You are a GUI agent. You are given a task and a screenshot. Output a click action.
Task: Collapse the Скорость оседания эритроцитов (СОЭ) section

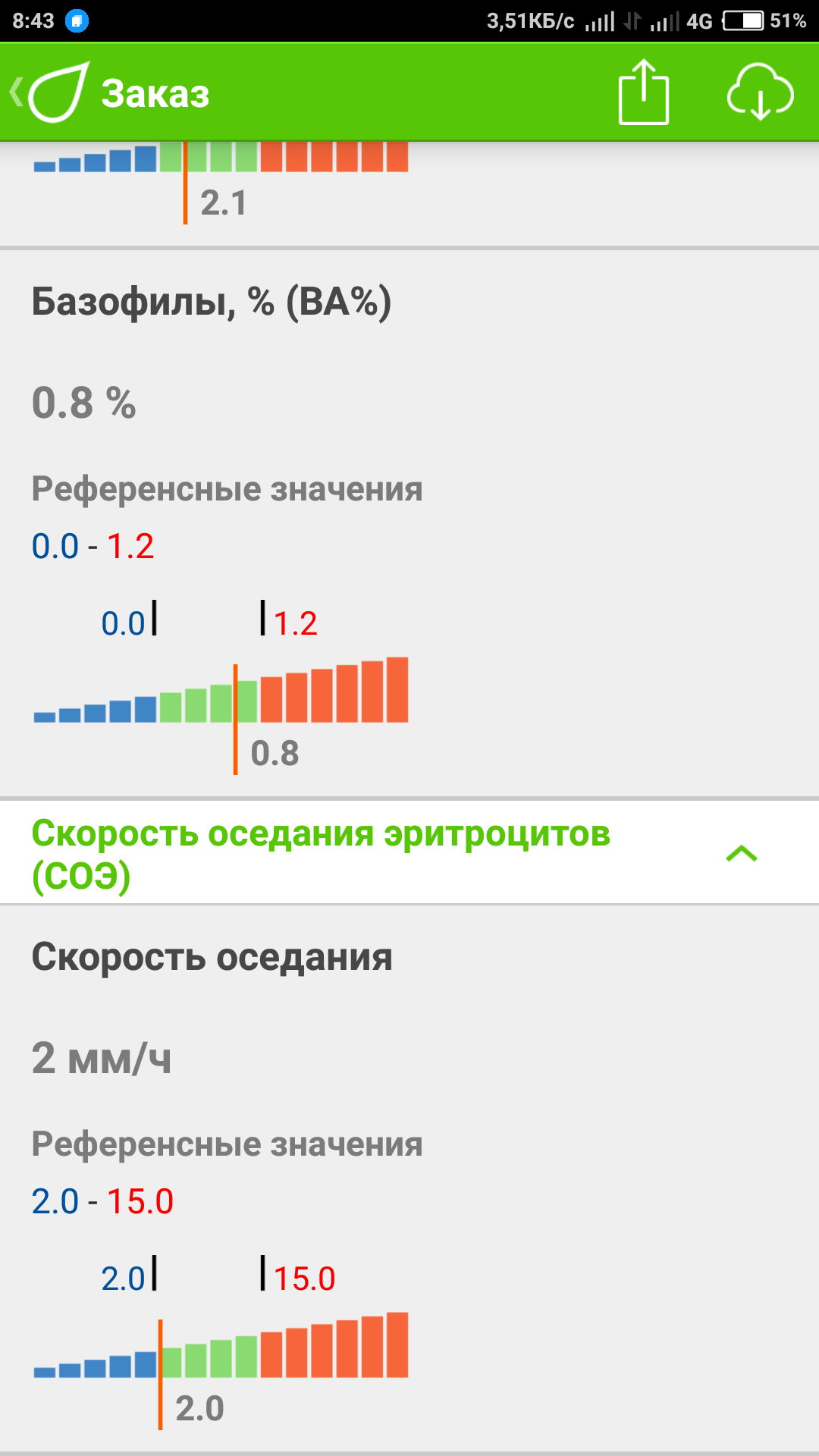[x=741, y=854]
